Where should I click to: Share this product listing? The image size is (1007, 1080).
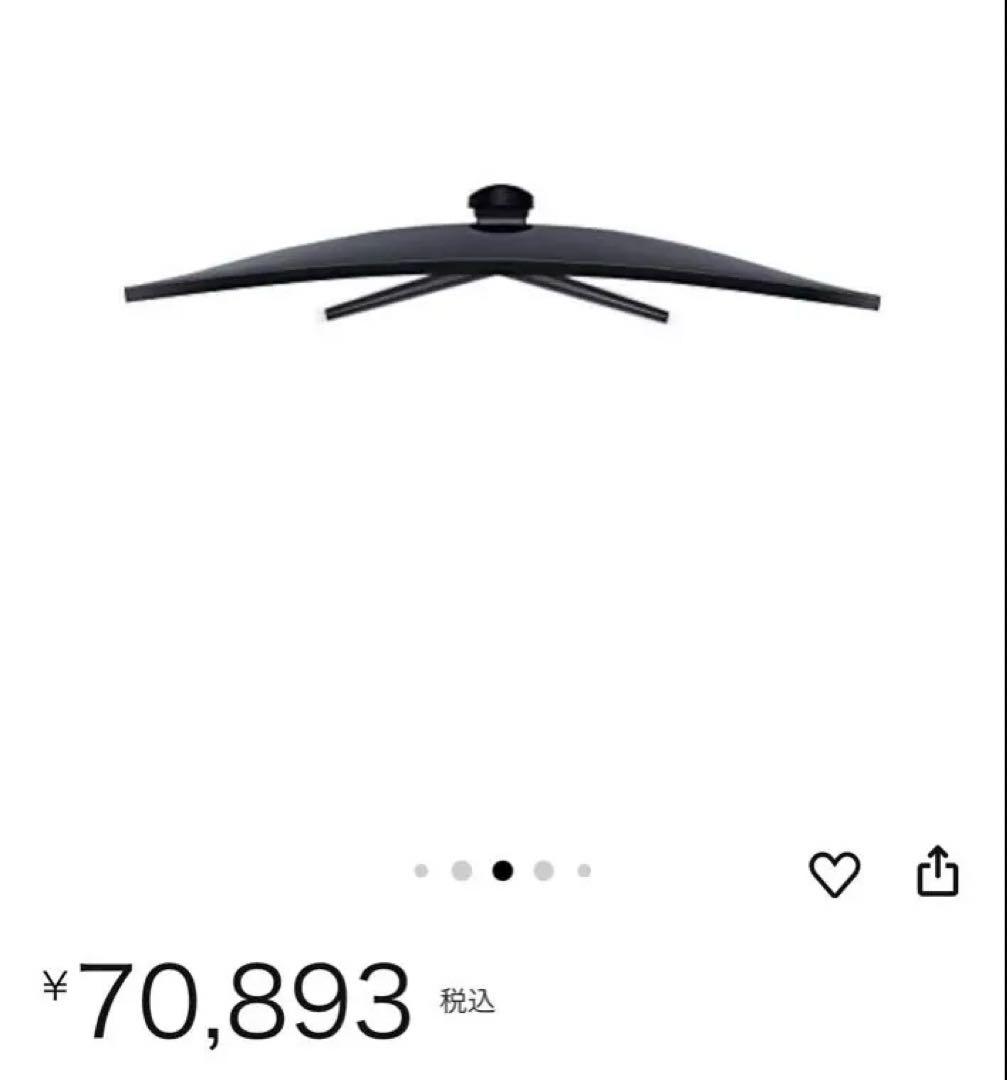pos(938,872)
